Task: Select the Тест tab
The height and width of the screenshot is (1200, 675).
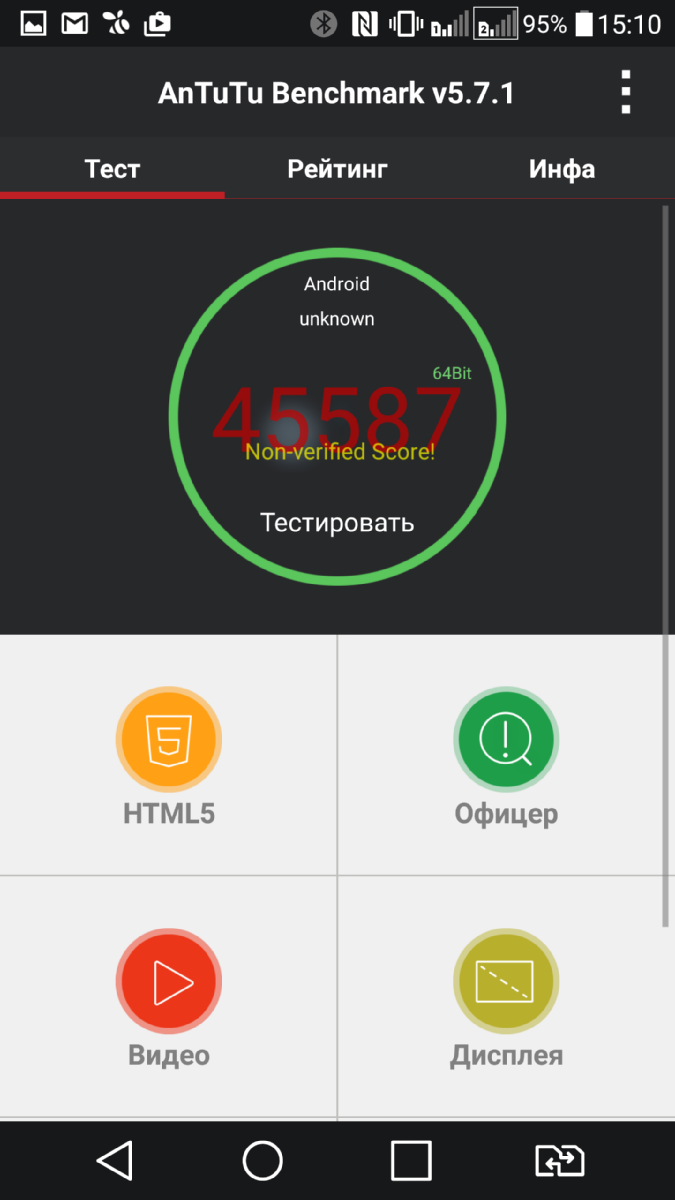Action: pyautogui.click(x=112, y=168)
